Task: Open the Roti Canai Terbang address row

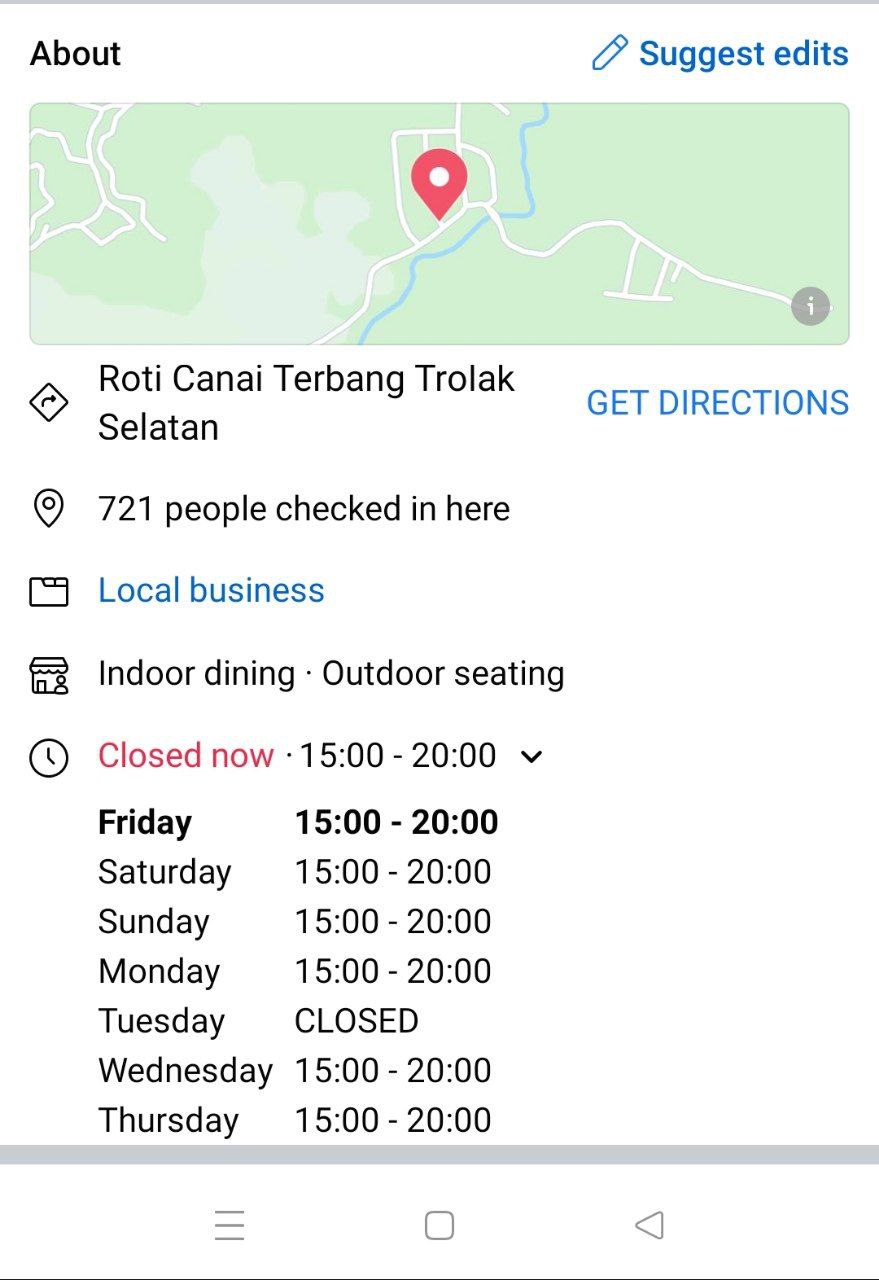Action: [305, 403]
